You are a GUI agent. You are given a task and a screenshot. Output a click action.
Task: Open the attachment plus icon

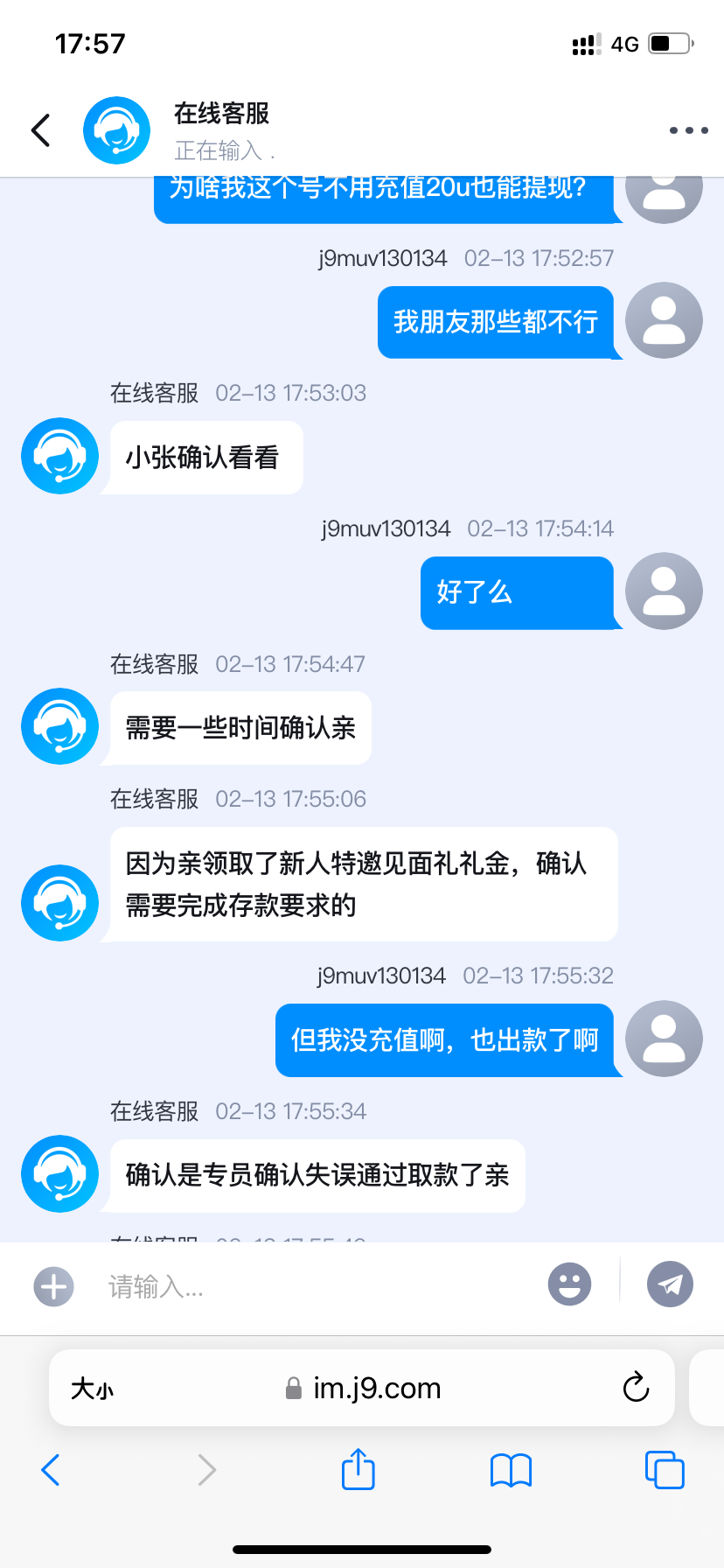click(x=53, y=1286)
